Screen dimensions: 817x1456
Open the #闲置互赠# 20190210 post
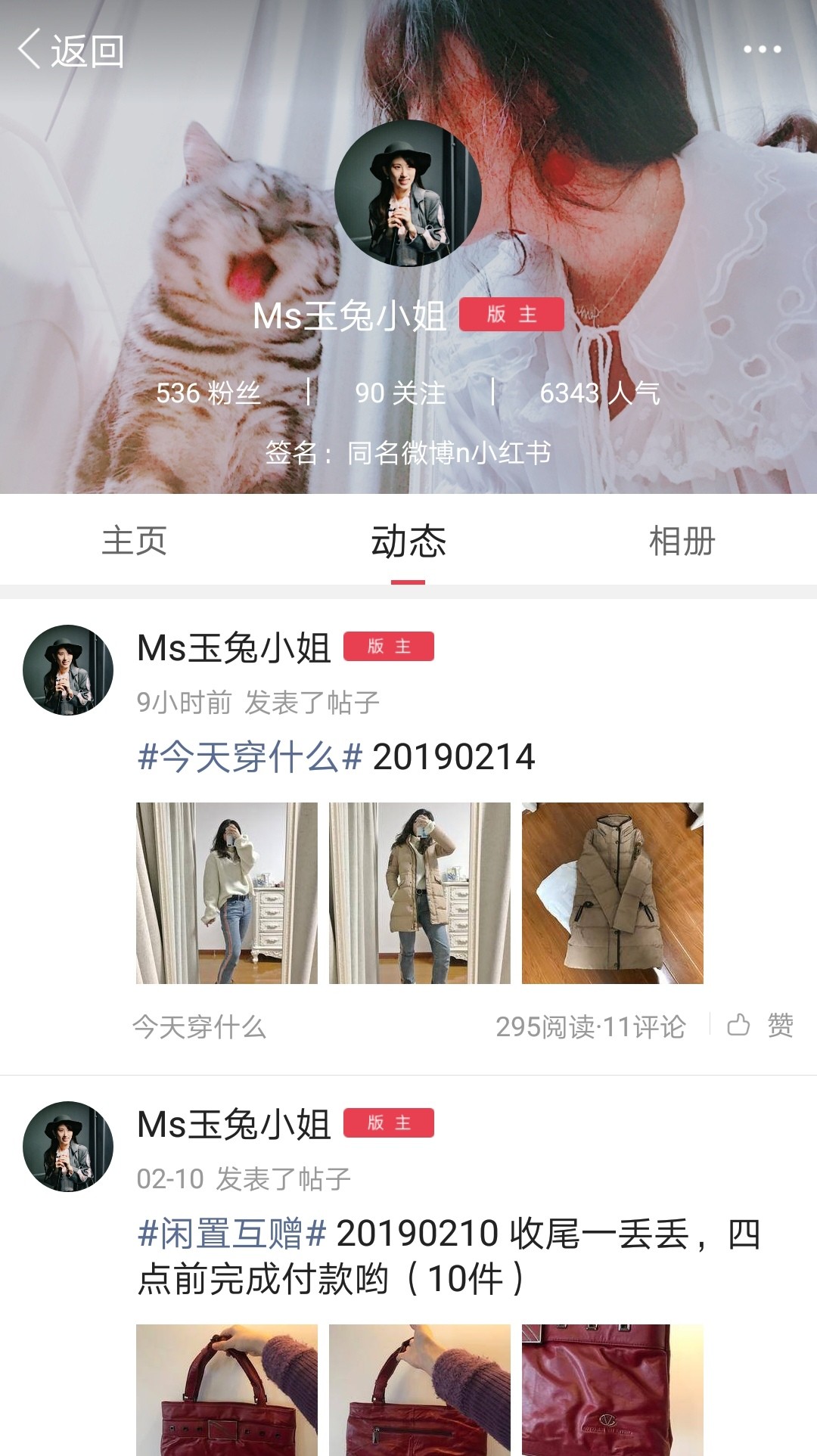tap(448, 1256)
